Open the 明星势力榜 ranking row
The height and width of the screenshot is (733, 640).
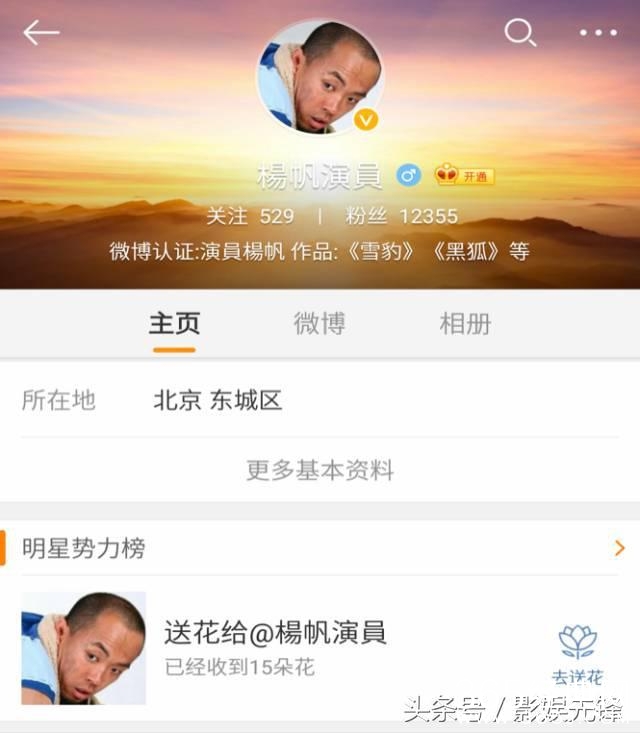point(320,548)
